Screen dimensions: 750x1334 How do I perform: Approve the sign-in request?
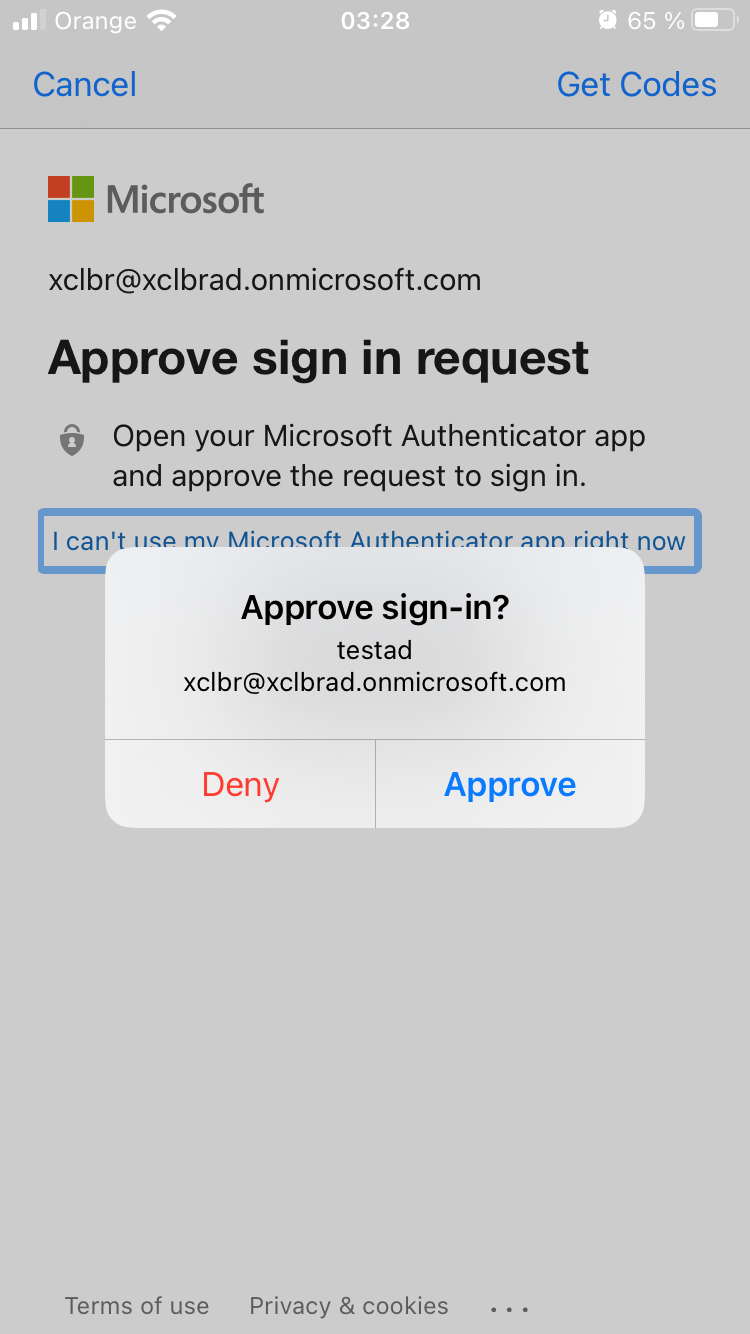click(510, 785)
